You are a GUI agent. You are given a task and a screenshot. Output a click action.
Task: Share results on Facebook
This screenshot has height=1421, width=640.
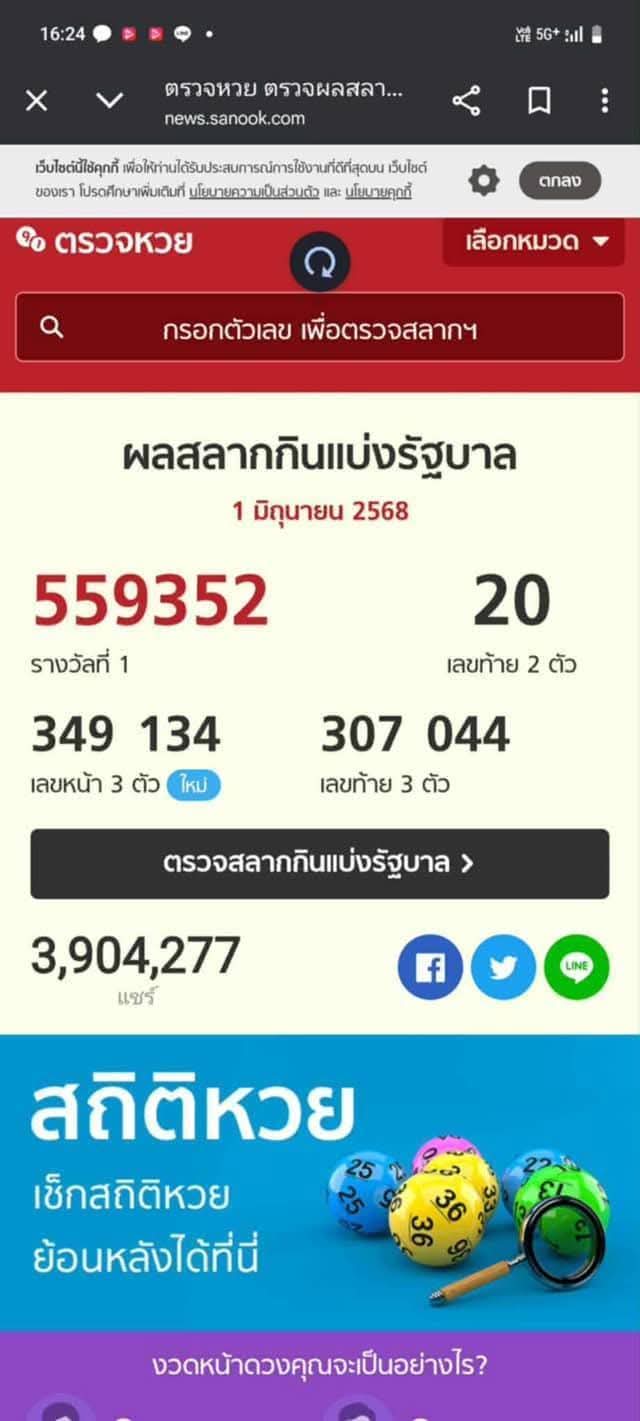(430, 967)
